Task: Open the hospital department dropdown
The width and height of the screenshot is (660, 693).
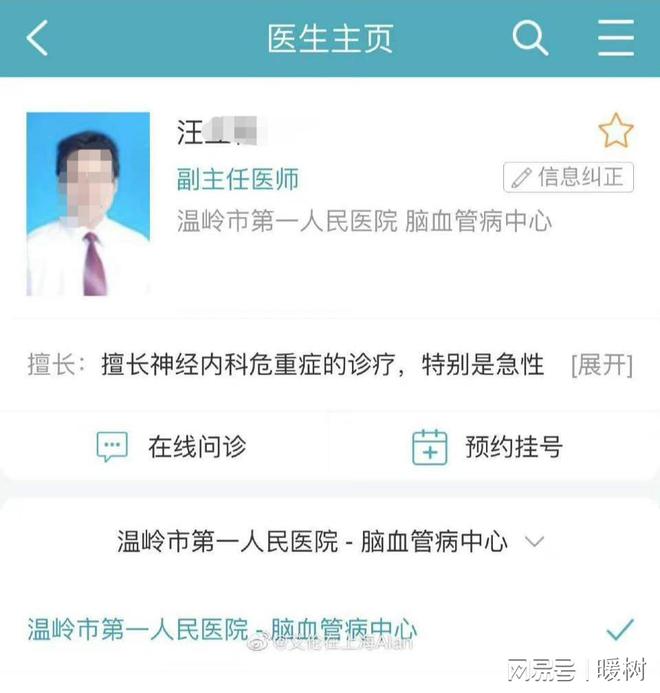Action: click(x=330, y=543)
